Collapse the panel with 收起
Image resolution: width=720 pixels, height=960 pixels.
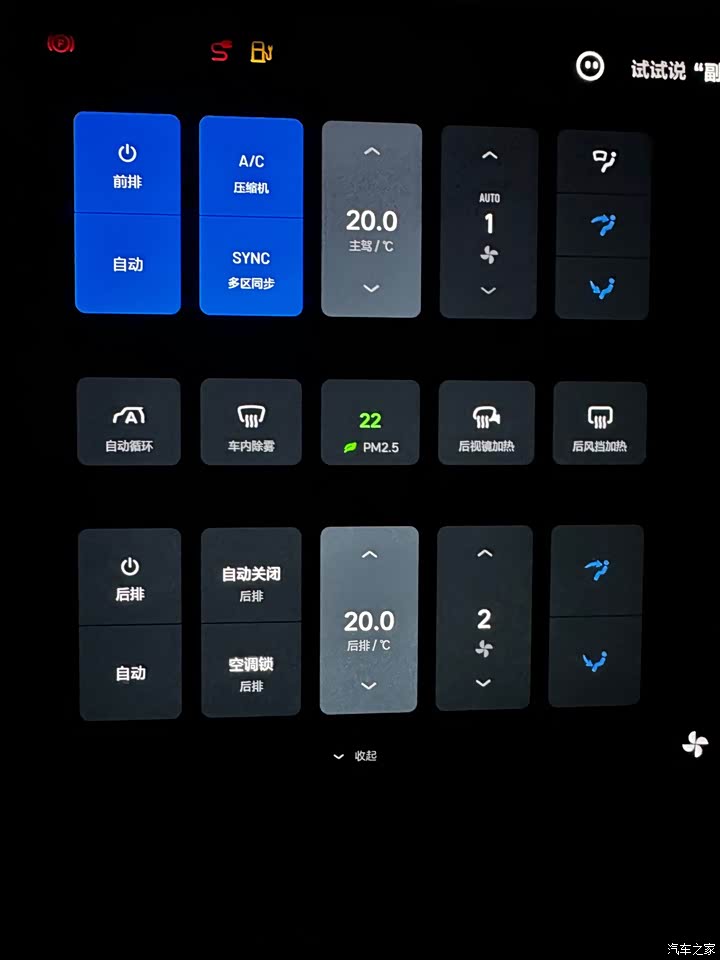tap(356, 756)
